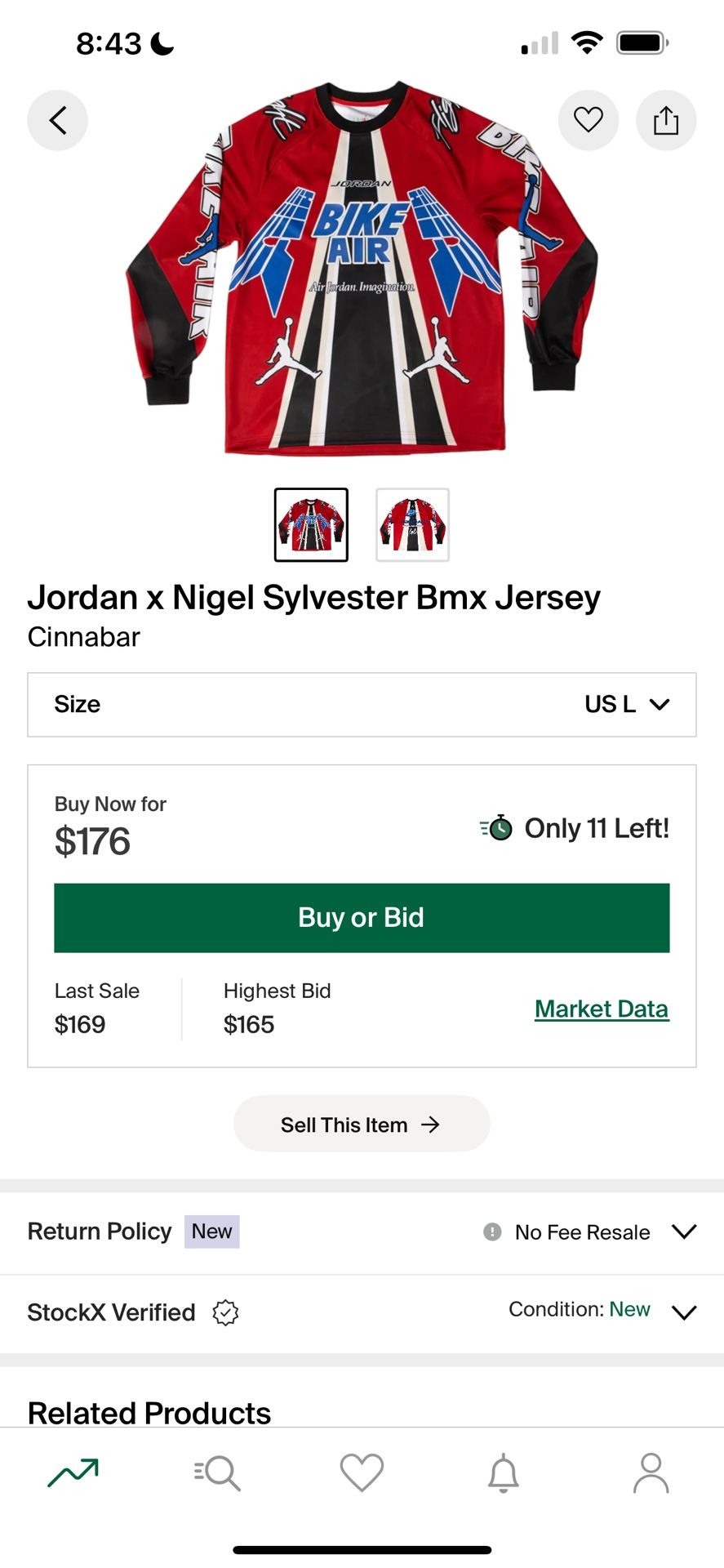
Task: Tap the New badge next to Return Policy
Action: click(x=211, y=1232)
